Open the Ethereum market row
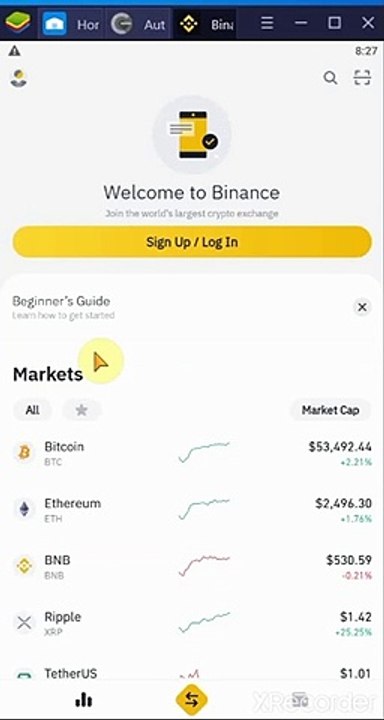The width and height of the screenshot is (384, 720). [192, 510]
